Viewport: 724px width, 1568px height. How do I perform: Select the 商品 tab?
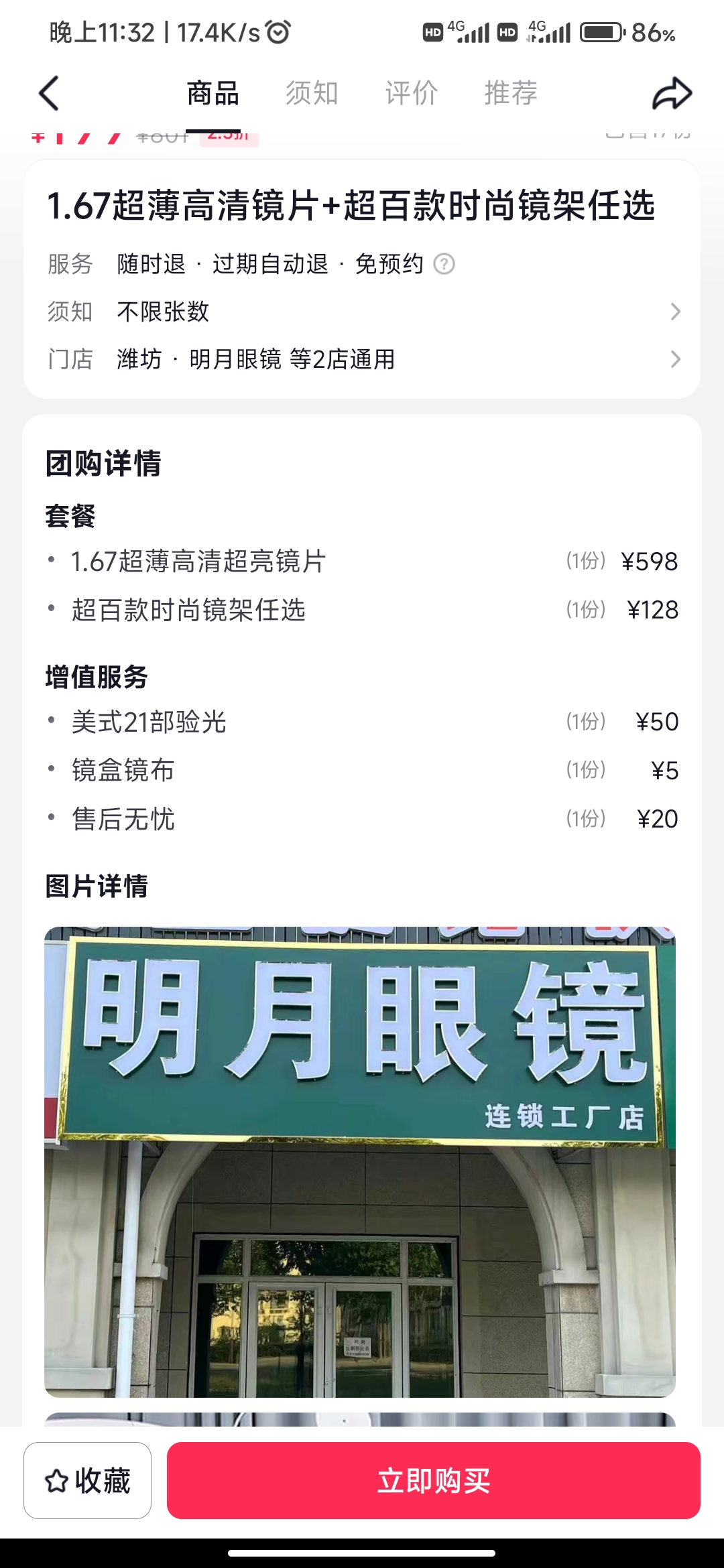click(x=213, y=93)
